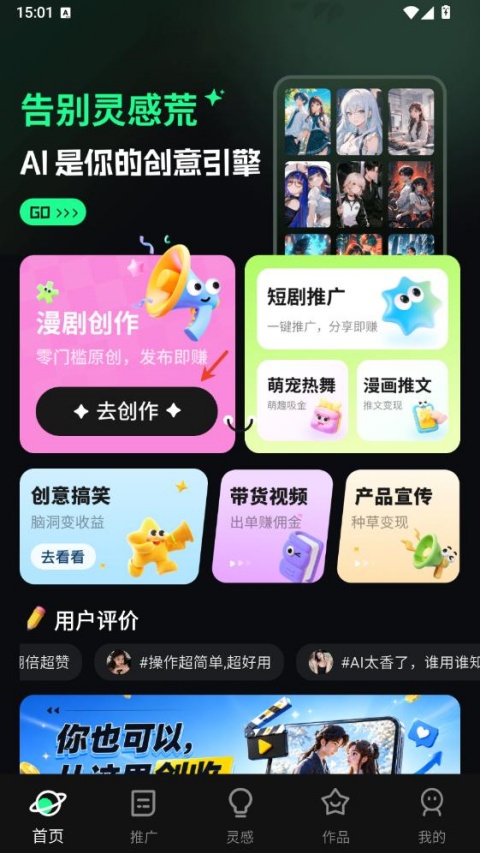Start creating with 去创作 button

(127, 411)
